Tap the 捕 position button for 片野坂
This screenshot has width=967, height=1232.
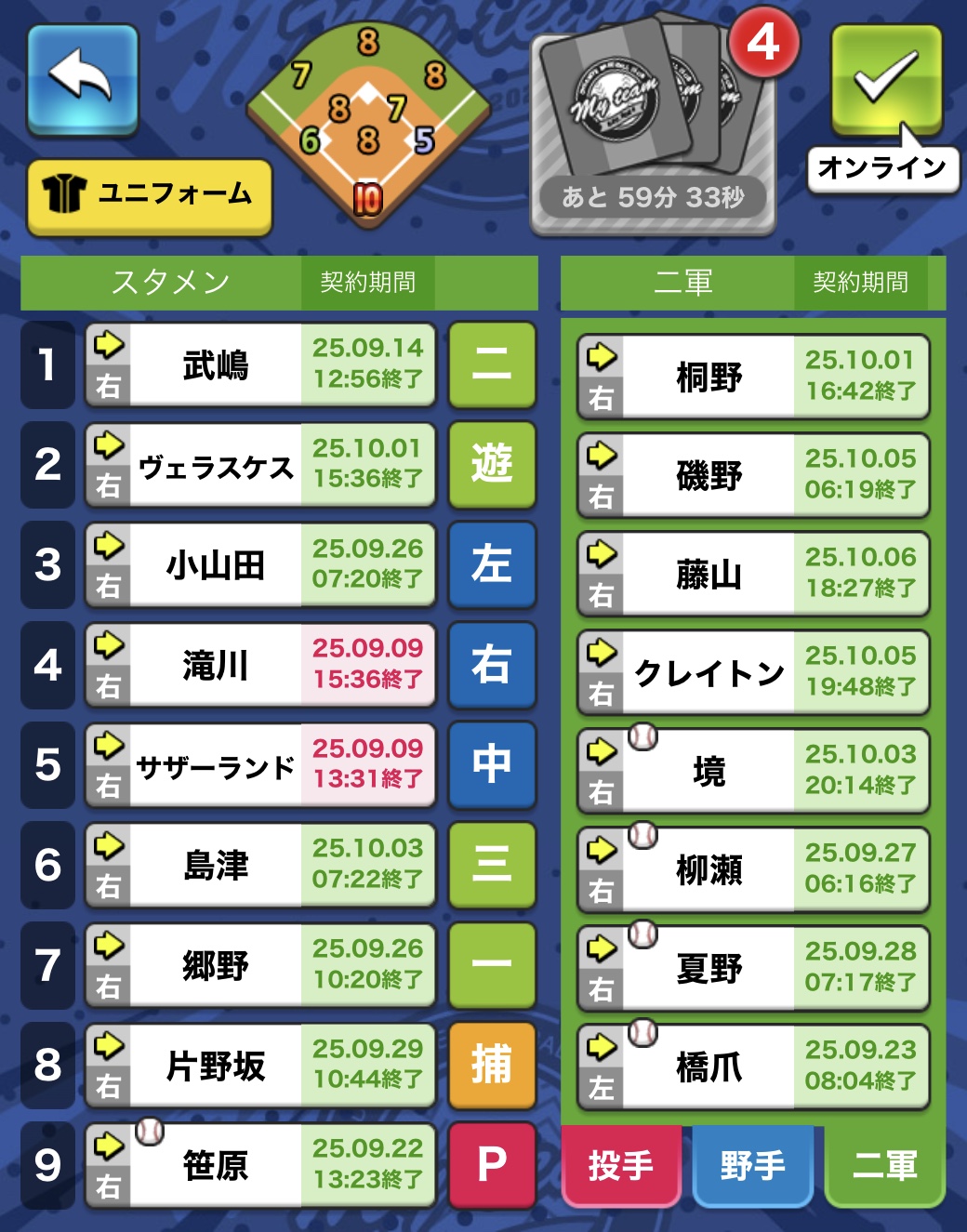[492, 1066]
